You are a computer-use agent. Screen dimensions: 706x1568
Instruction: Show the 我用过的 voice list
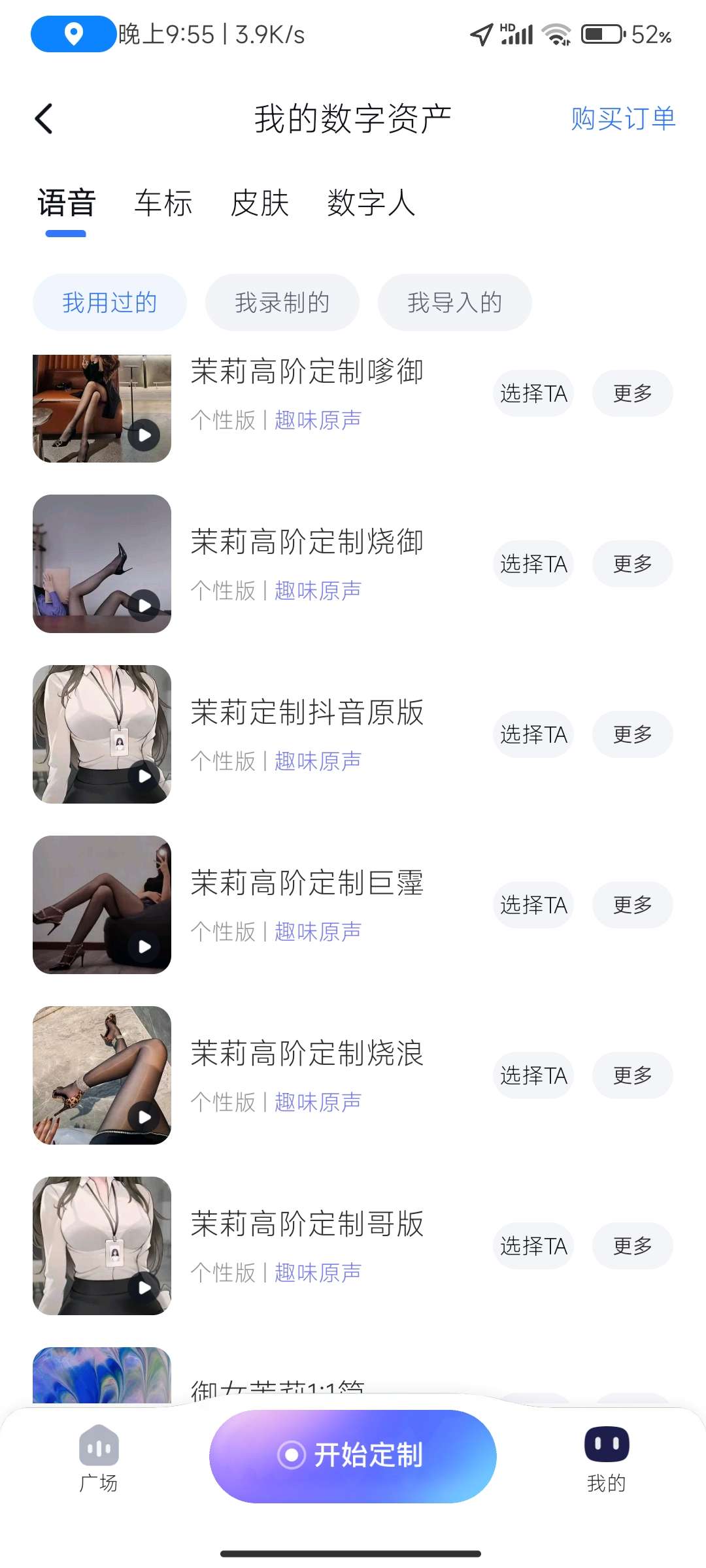[110, 302]
